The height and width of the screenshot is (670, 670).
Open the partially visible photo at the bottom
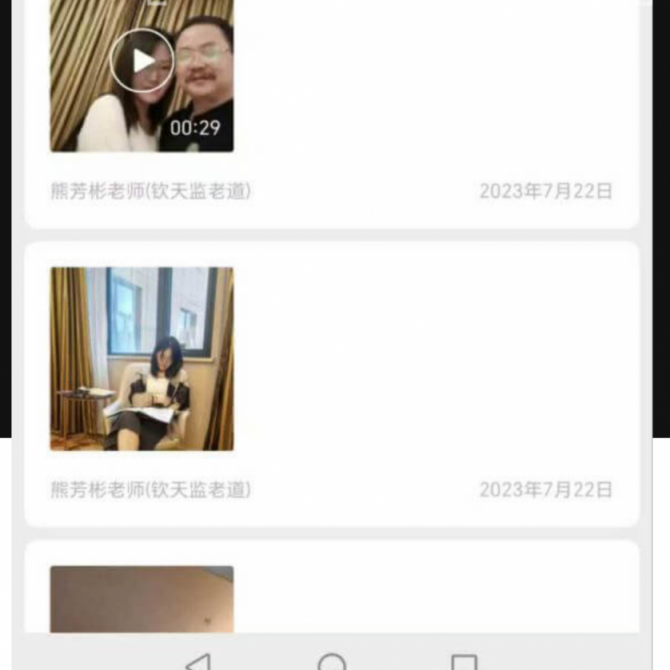click(x=142, y=598)
